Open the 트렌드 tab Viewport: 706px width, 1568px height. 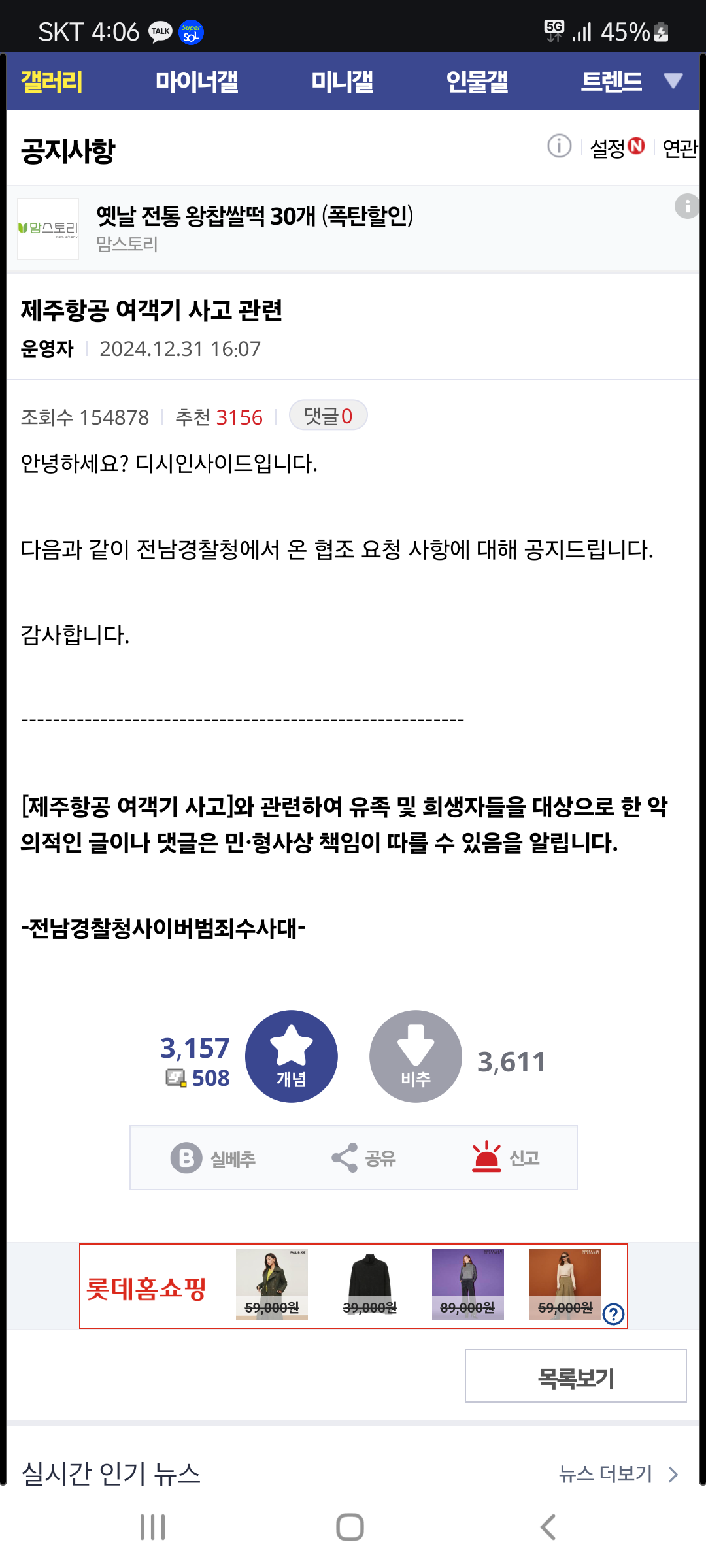coord(611,82)
